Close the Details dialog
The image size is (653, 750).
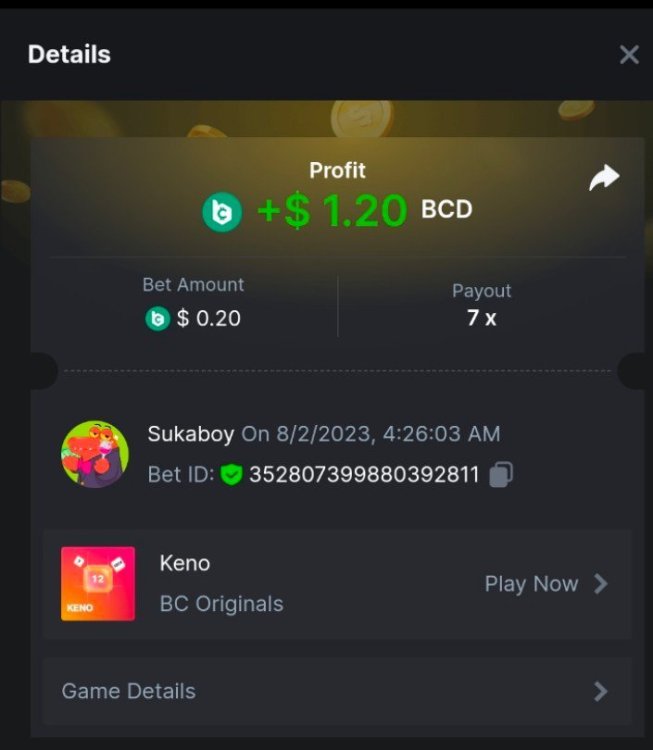click(x=628, y=55)
